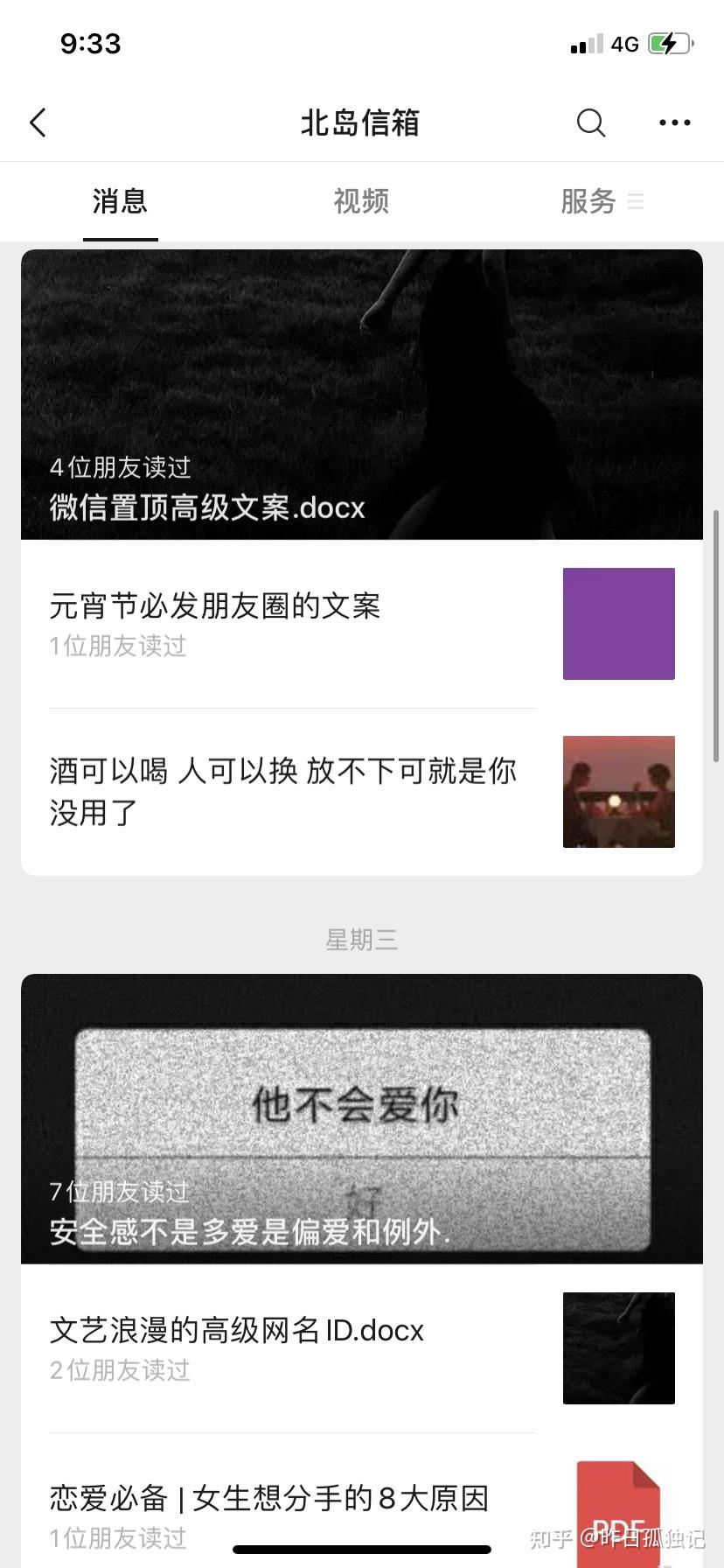This screenshot has width=724, height=1568.
Task: Select the 消息 tab
Action: 121,201
